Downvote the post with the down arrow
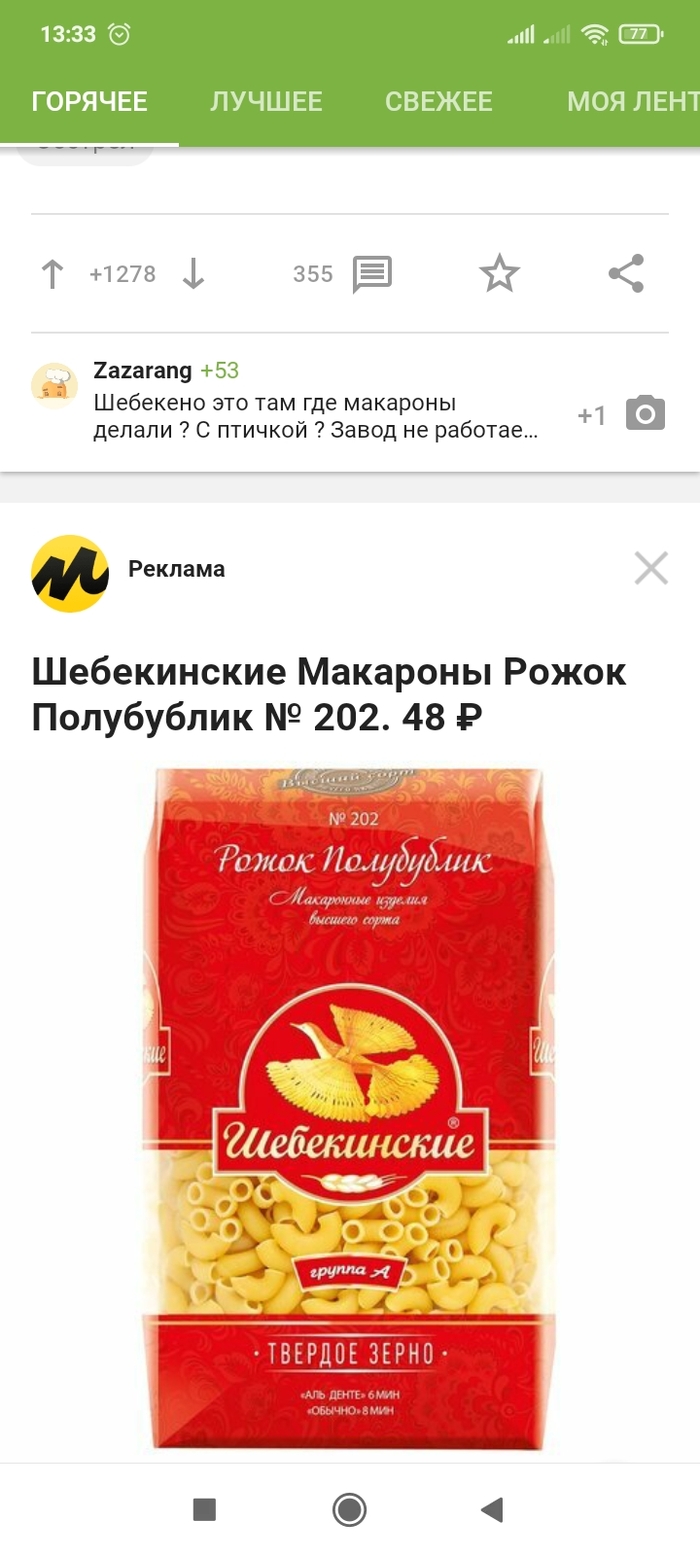Screen dimensions: 700x1556 tap(193, 274)
